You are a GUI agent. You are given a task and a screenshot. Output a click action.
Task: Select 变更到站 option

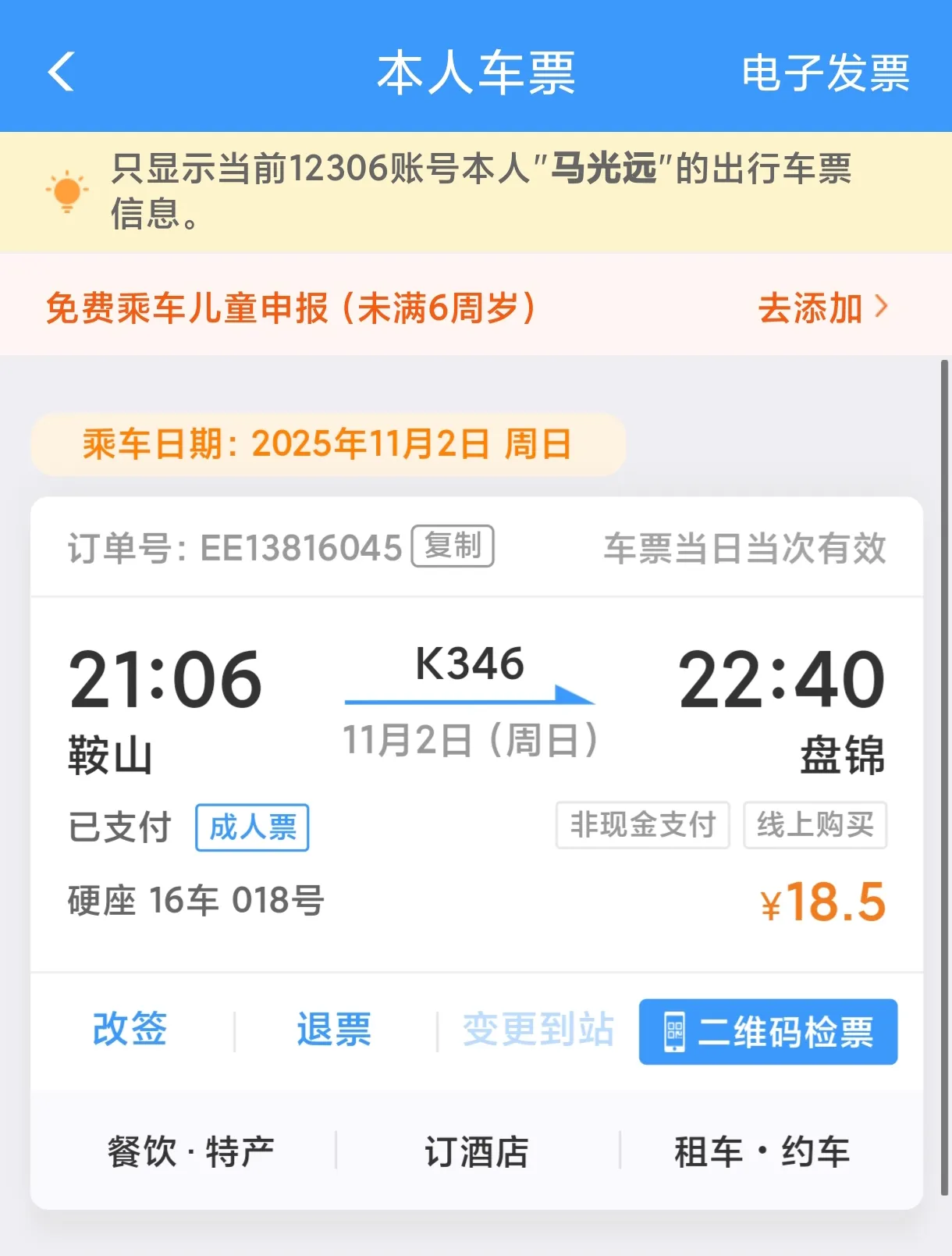coord(538,1030)
